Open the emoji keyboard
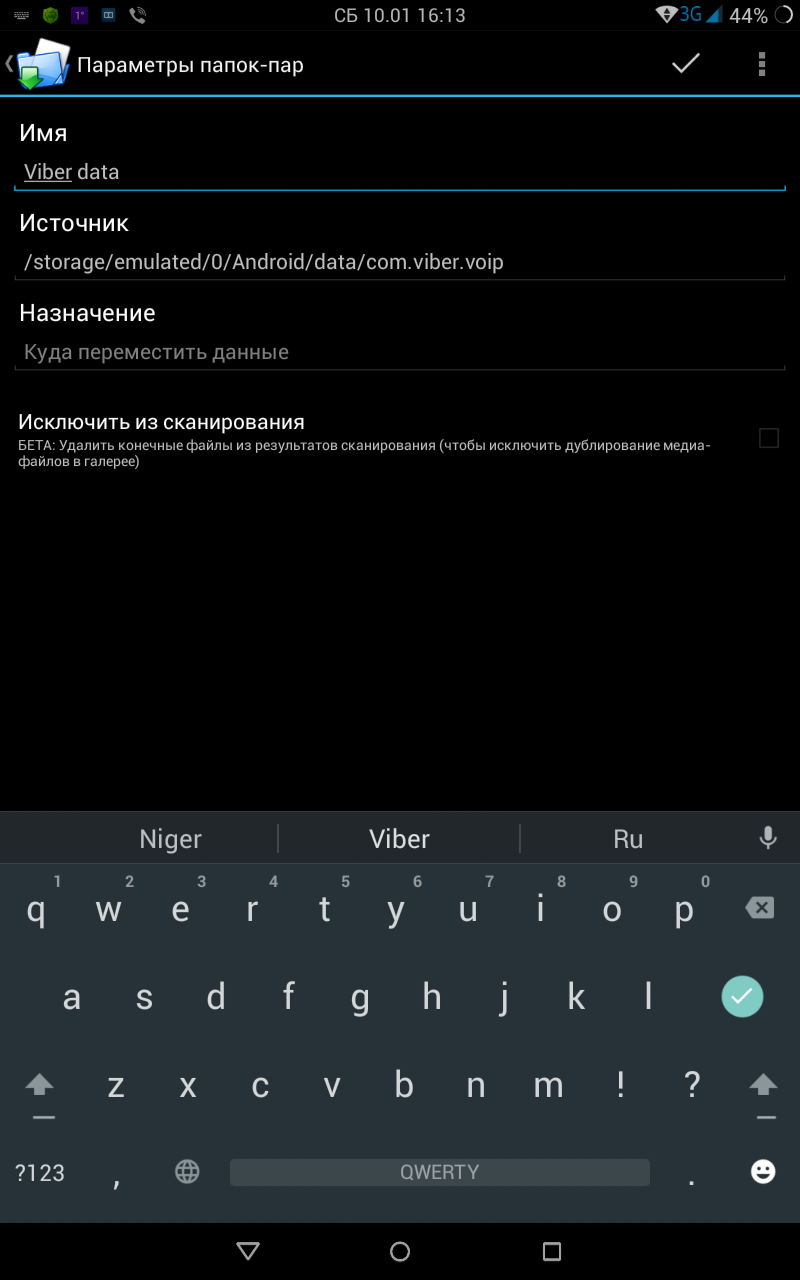 coord(763,1172)
